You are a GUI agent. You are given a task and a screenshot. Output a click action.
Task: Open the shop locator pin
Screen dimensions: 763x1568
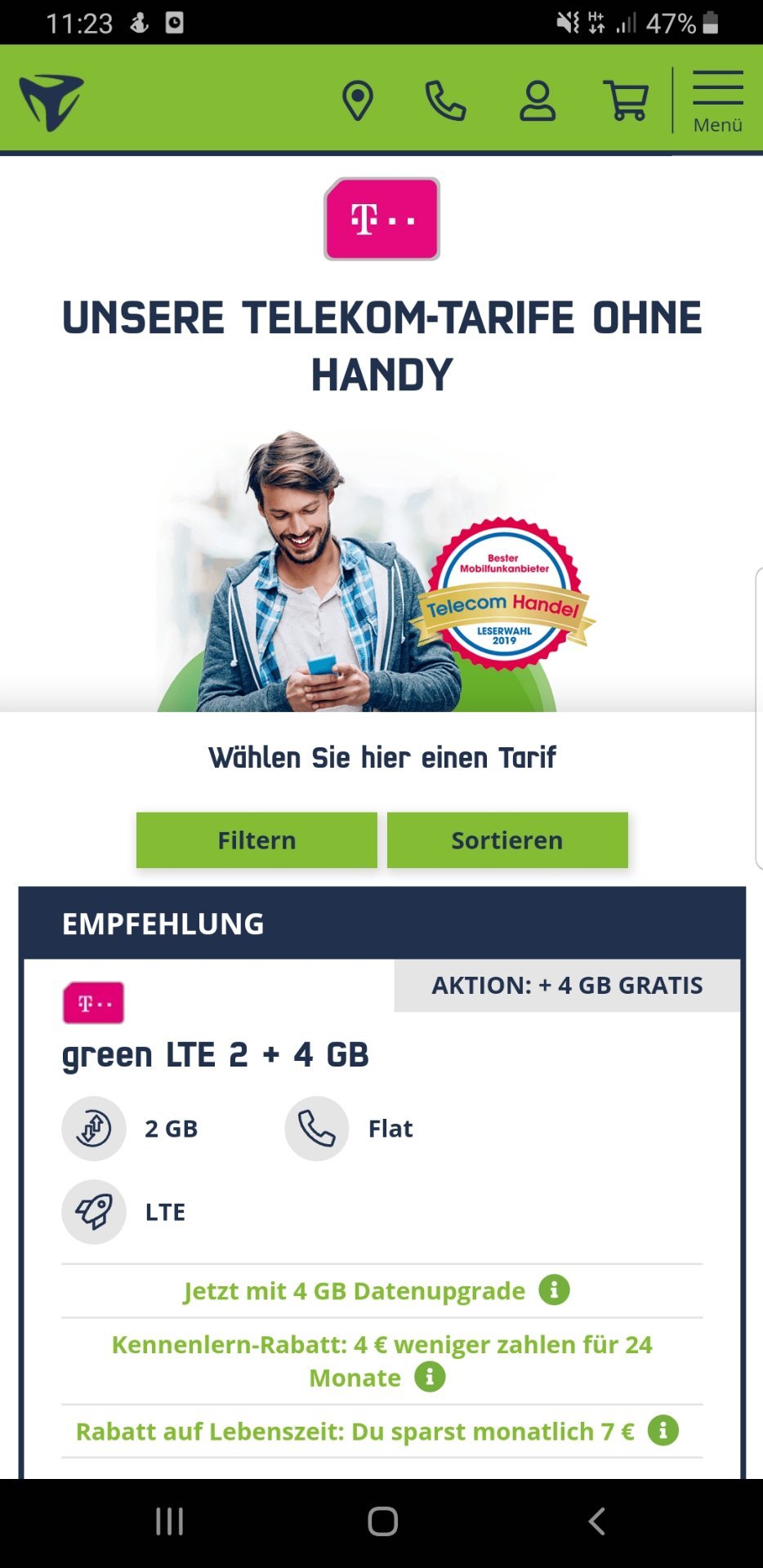(x=357, y=101)
